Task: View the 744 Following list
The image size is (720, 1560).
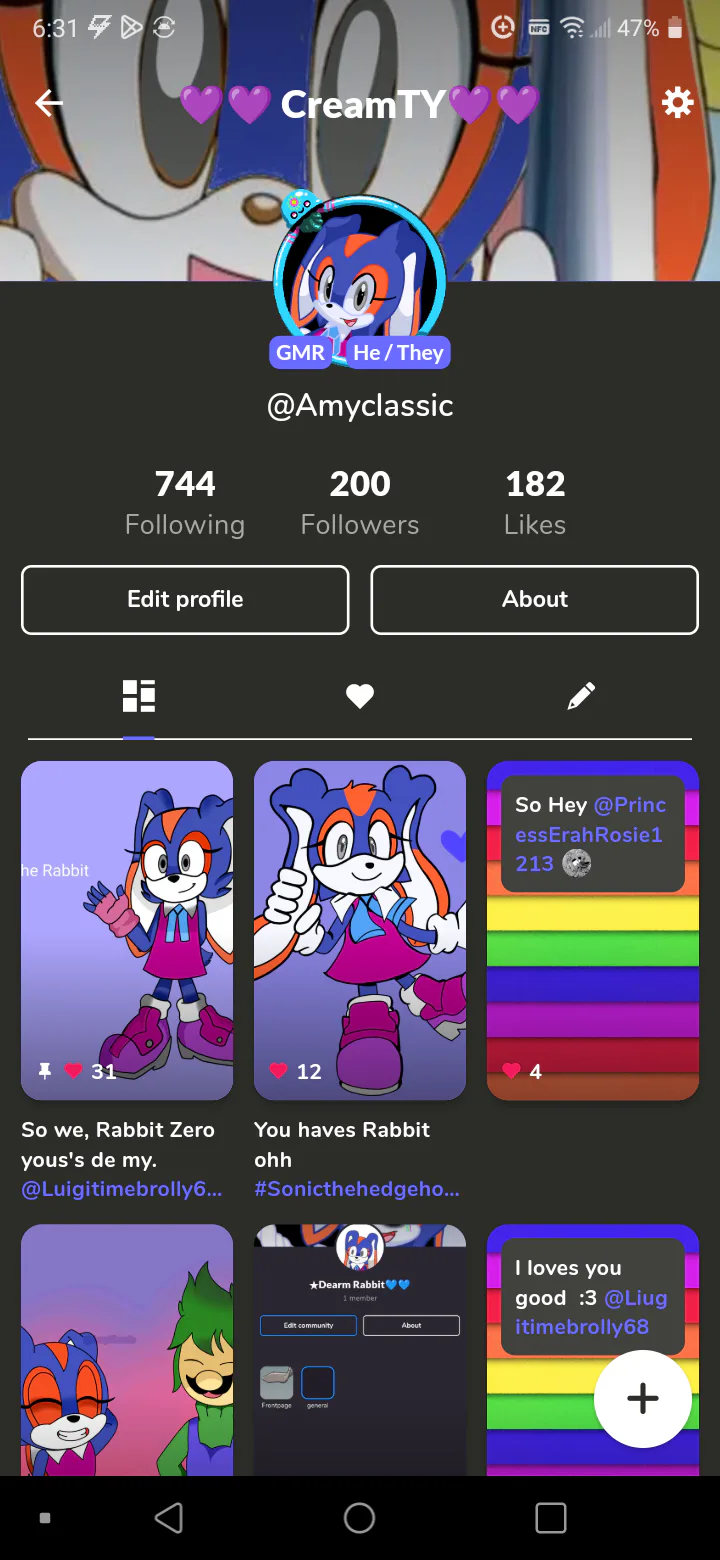Action: pyautogui.click(x=185, y=503)
